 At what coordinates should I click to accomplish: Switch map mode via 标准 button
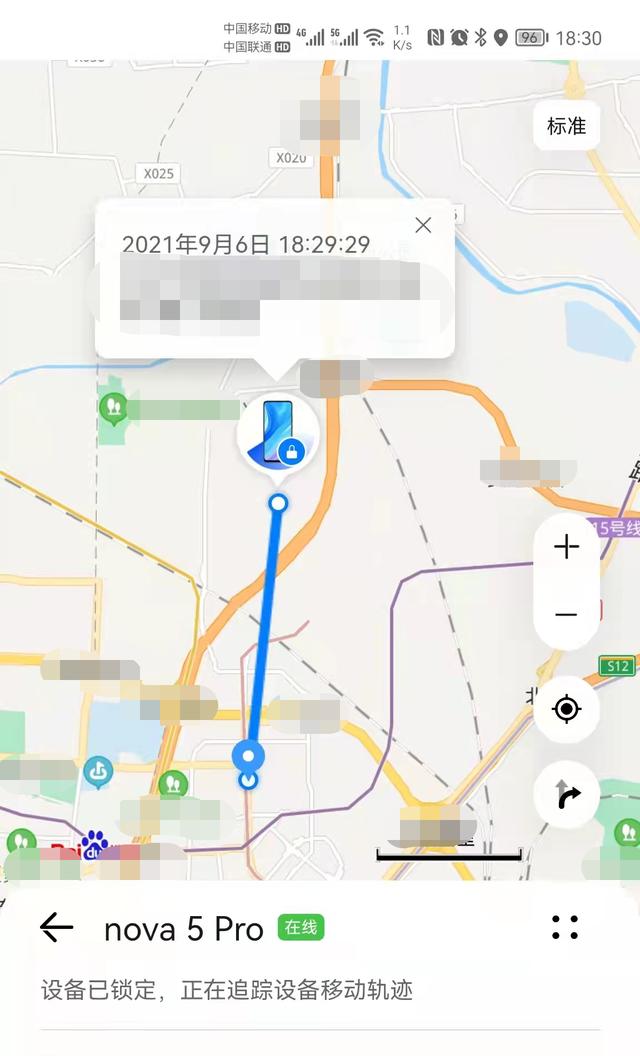[x=566, y=126]
